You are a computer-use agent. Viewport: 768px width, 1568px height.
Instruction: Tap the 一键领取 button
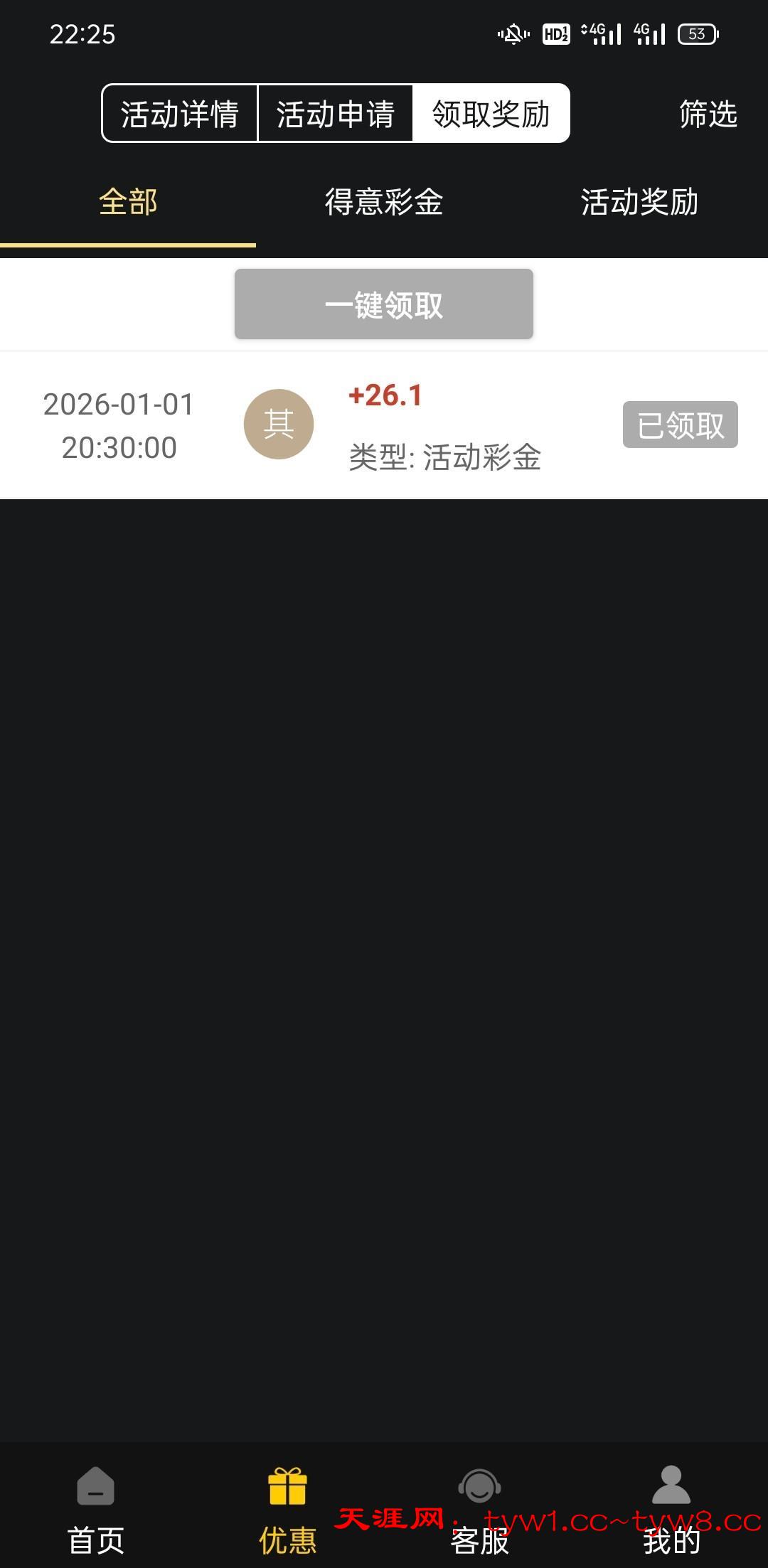click(x=384, y=304)
